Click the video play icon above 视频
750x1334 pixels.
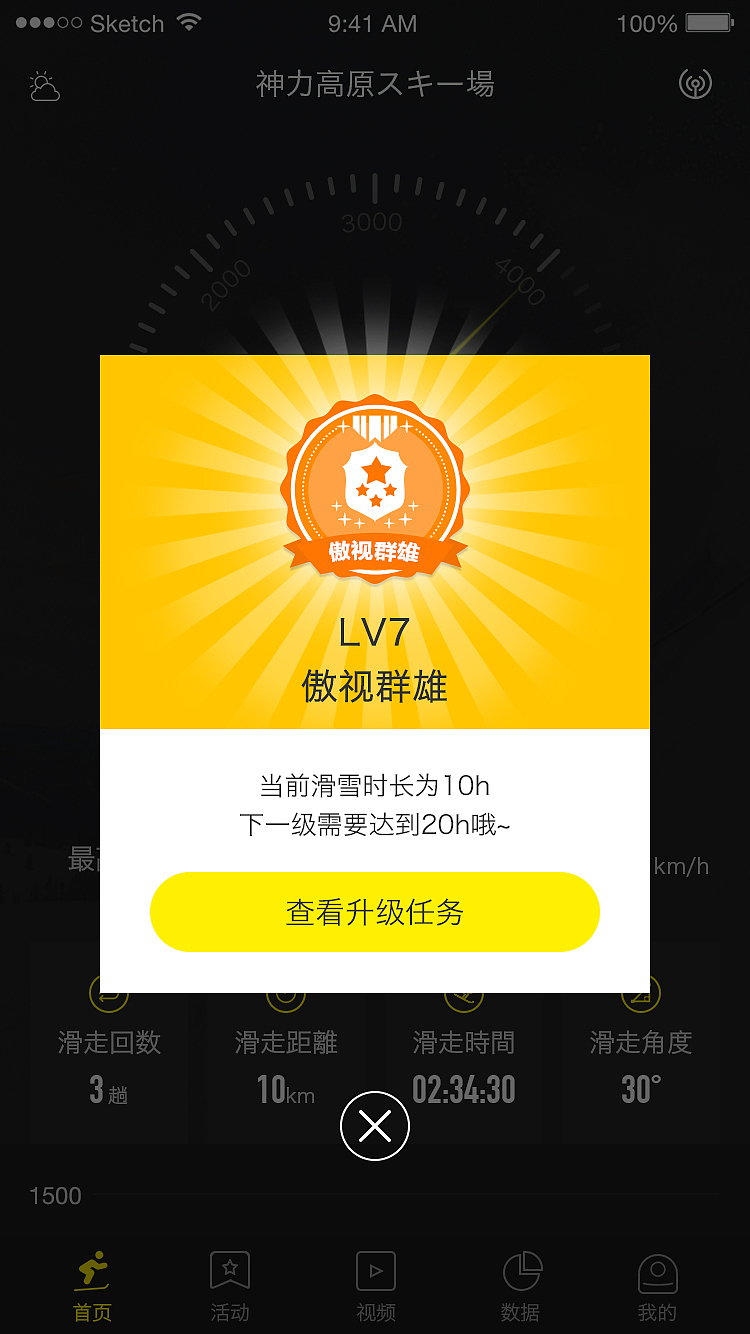pos(374,1270)
